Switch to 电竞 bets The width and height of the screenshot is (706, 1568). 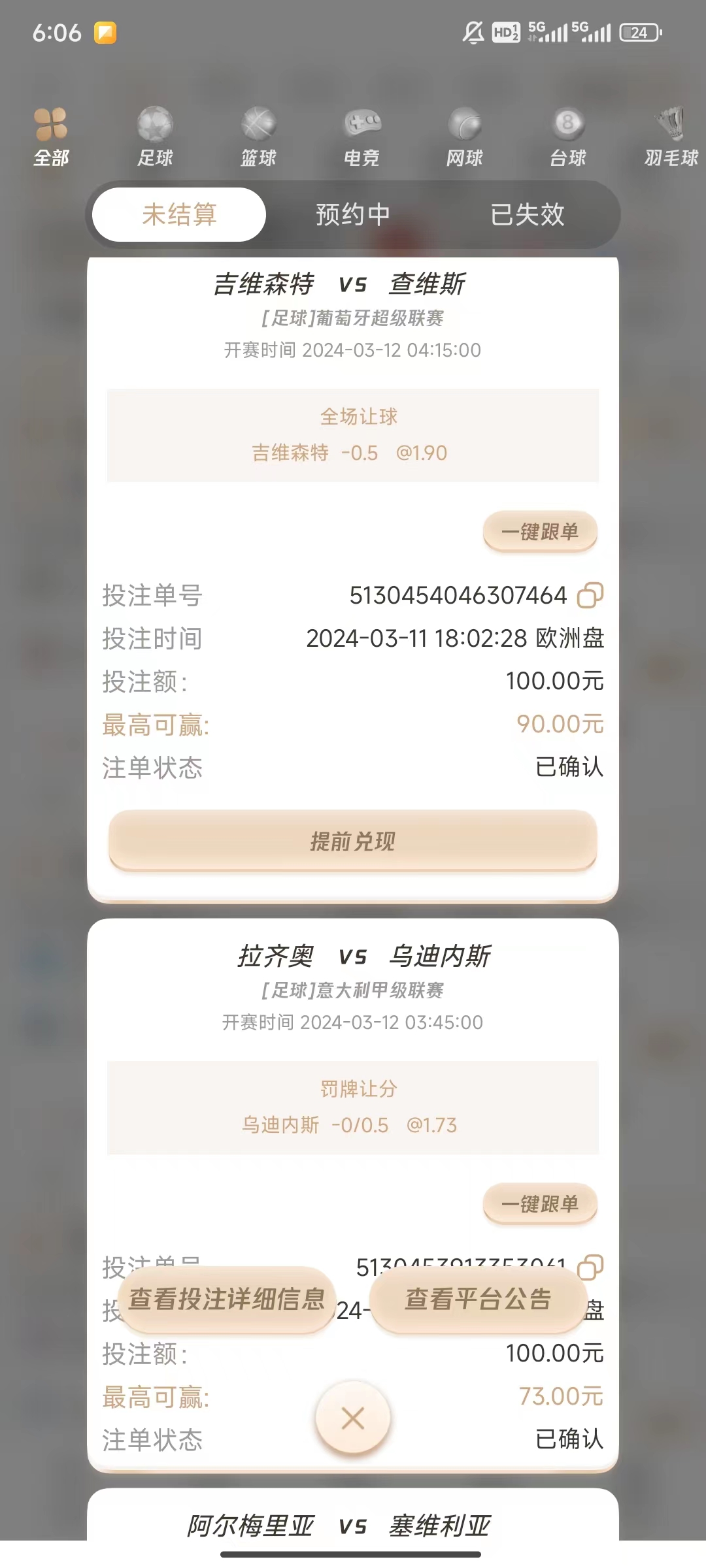[x=361, y=137]
